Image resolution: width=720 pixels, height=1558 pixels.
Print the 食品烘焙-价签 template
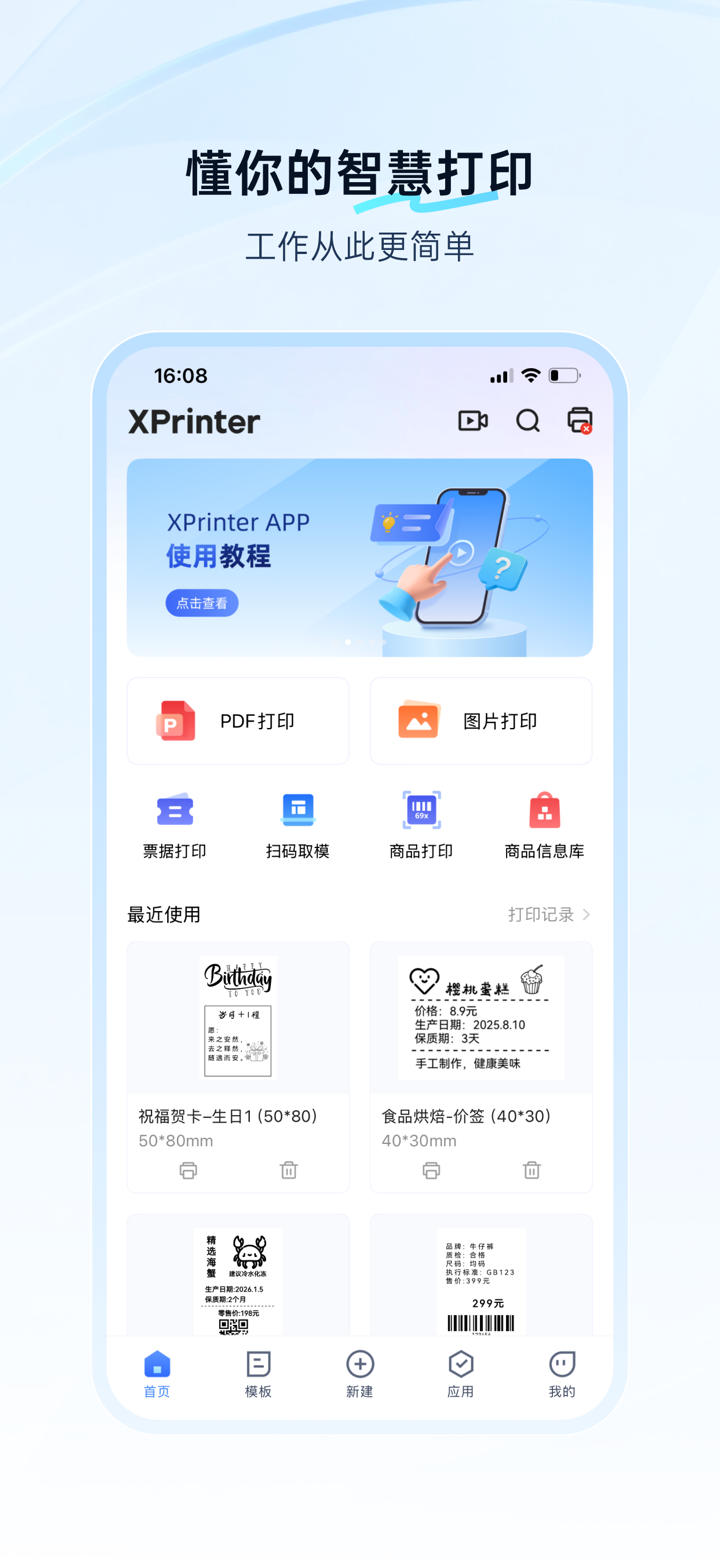(430, 1169)
